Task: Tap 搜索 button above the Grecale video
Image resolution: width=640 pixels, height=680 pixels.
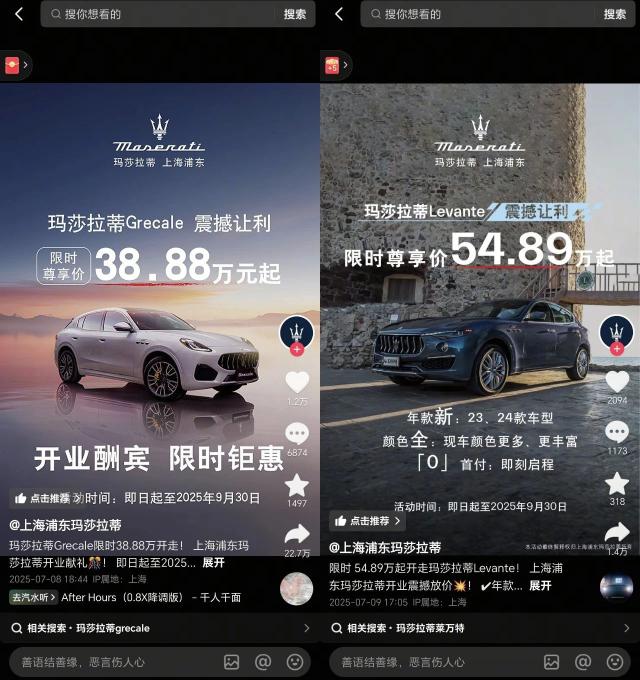Action: (295, 14)
